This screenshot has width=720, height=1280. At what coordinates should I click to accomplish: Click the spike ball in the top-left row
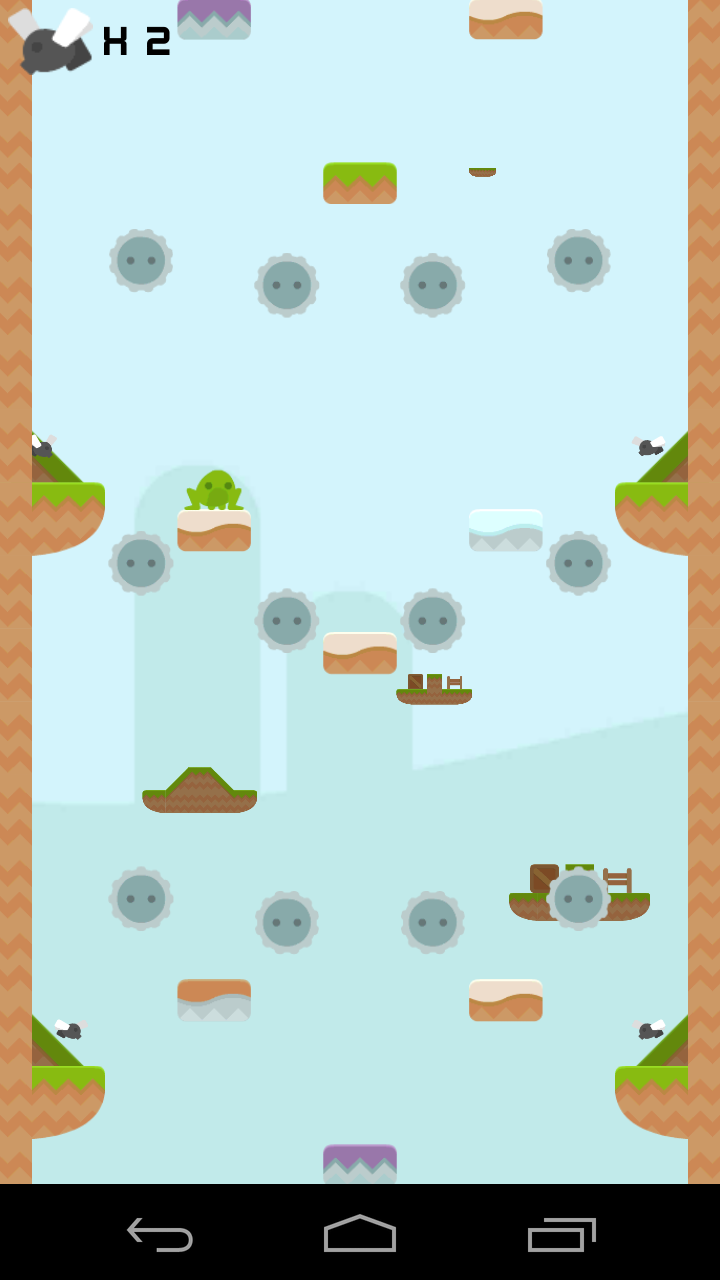point(141,261)
